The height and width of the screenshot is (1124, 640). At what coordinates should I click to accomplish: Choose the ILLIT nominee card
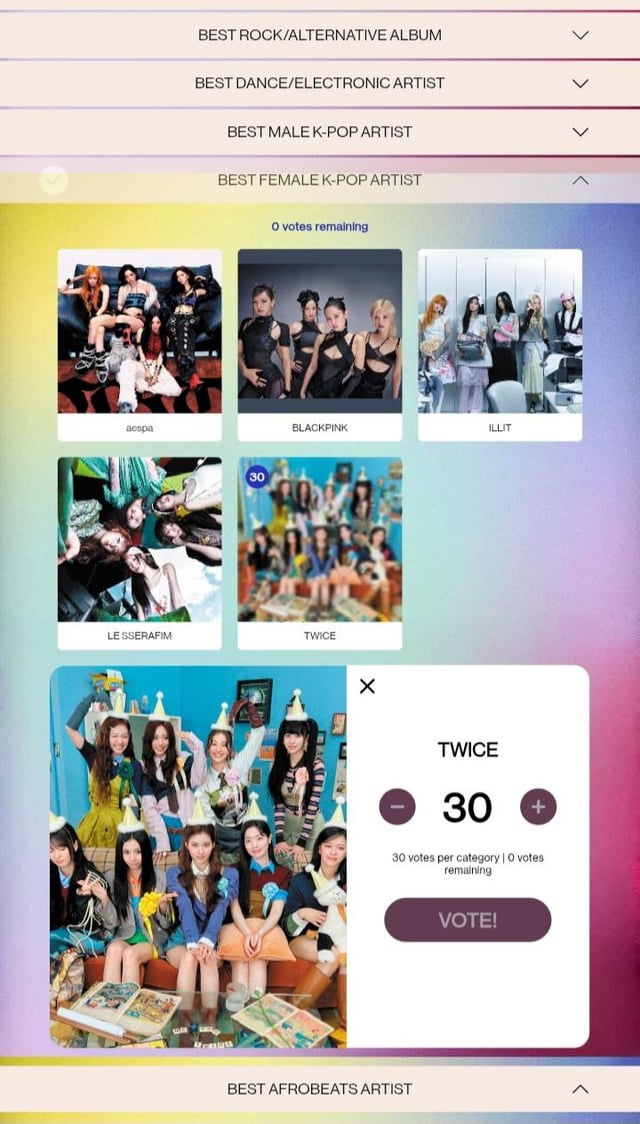tap(500, 344)
